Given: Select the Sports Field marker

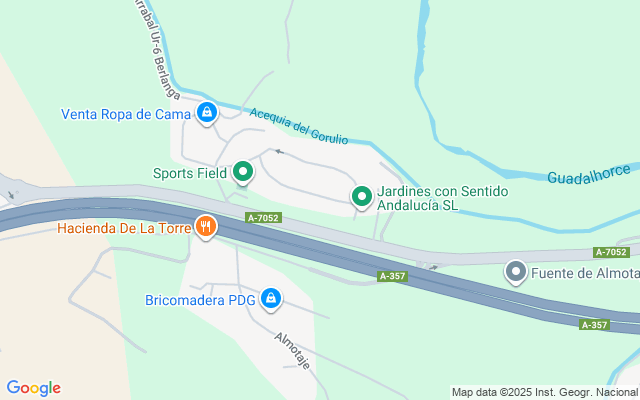Looking at the screenshot, I should (x=243, y=174).
